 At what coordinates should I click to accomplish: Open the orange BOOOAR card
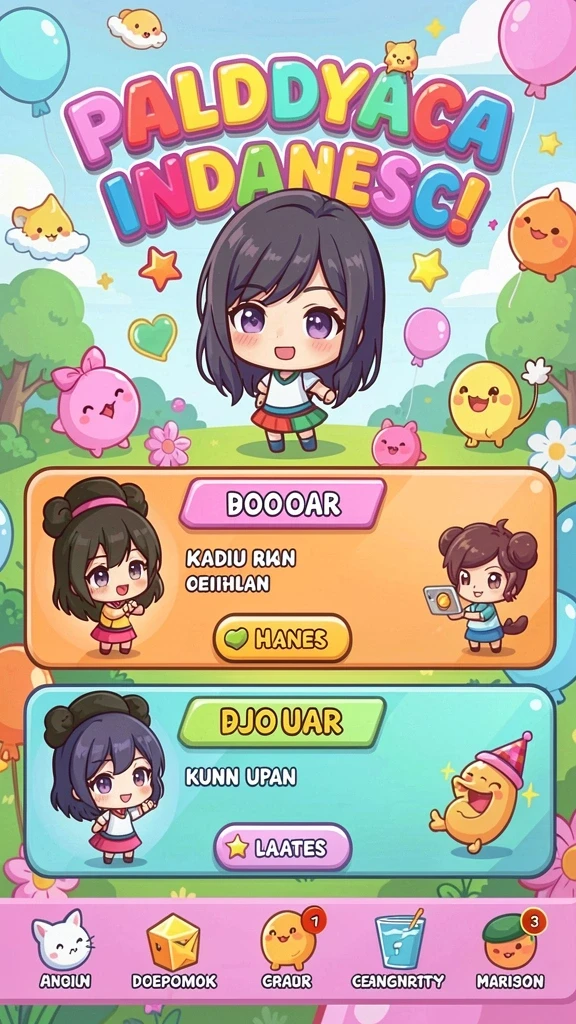point(290,568)
